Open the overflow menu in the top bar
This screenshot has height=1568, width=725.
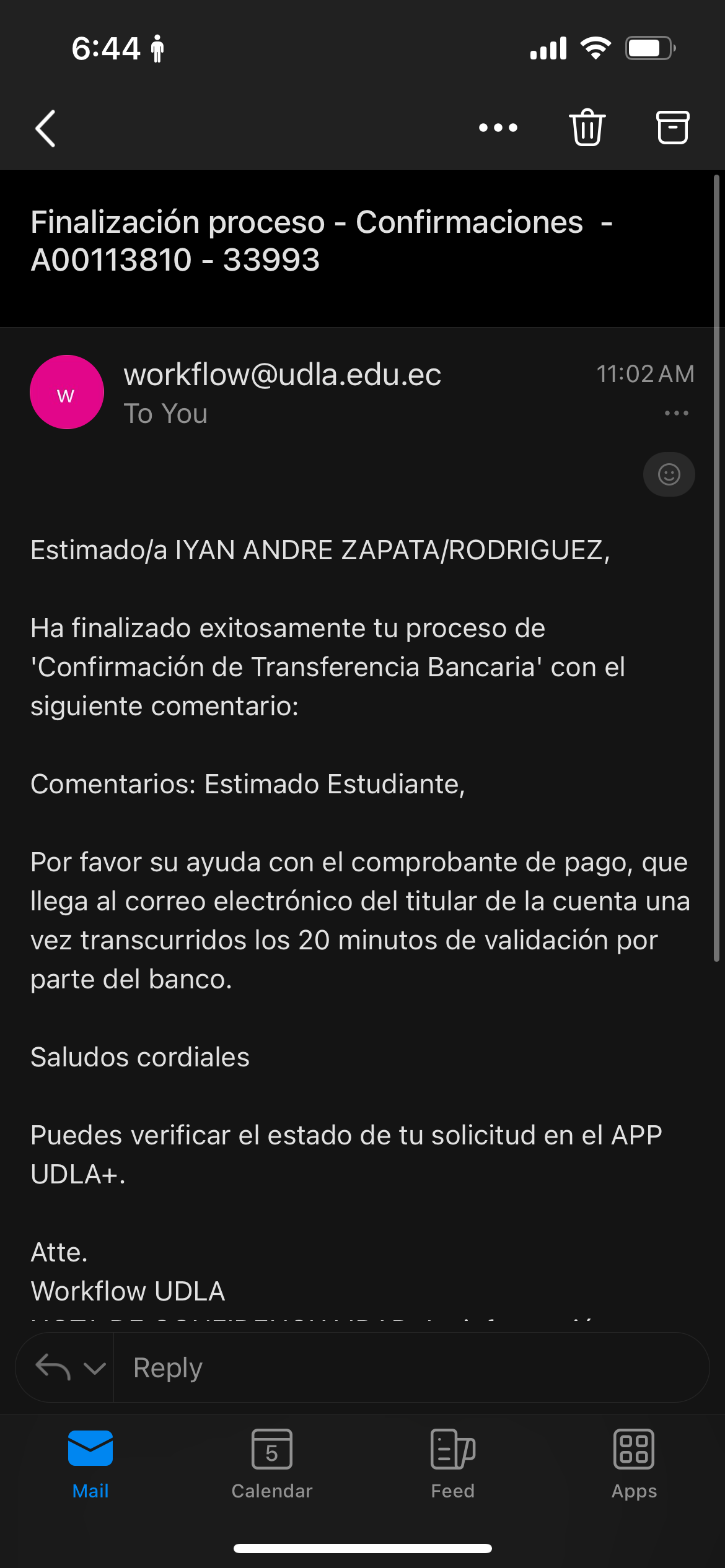[498, 128]
